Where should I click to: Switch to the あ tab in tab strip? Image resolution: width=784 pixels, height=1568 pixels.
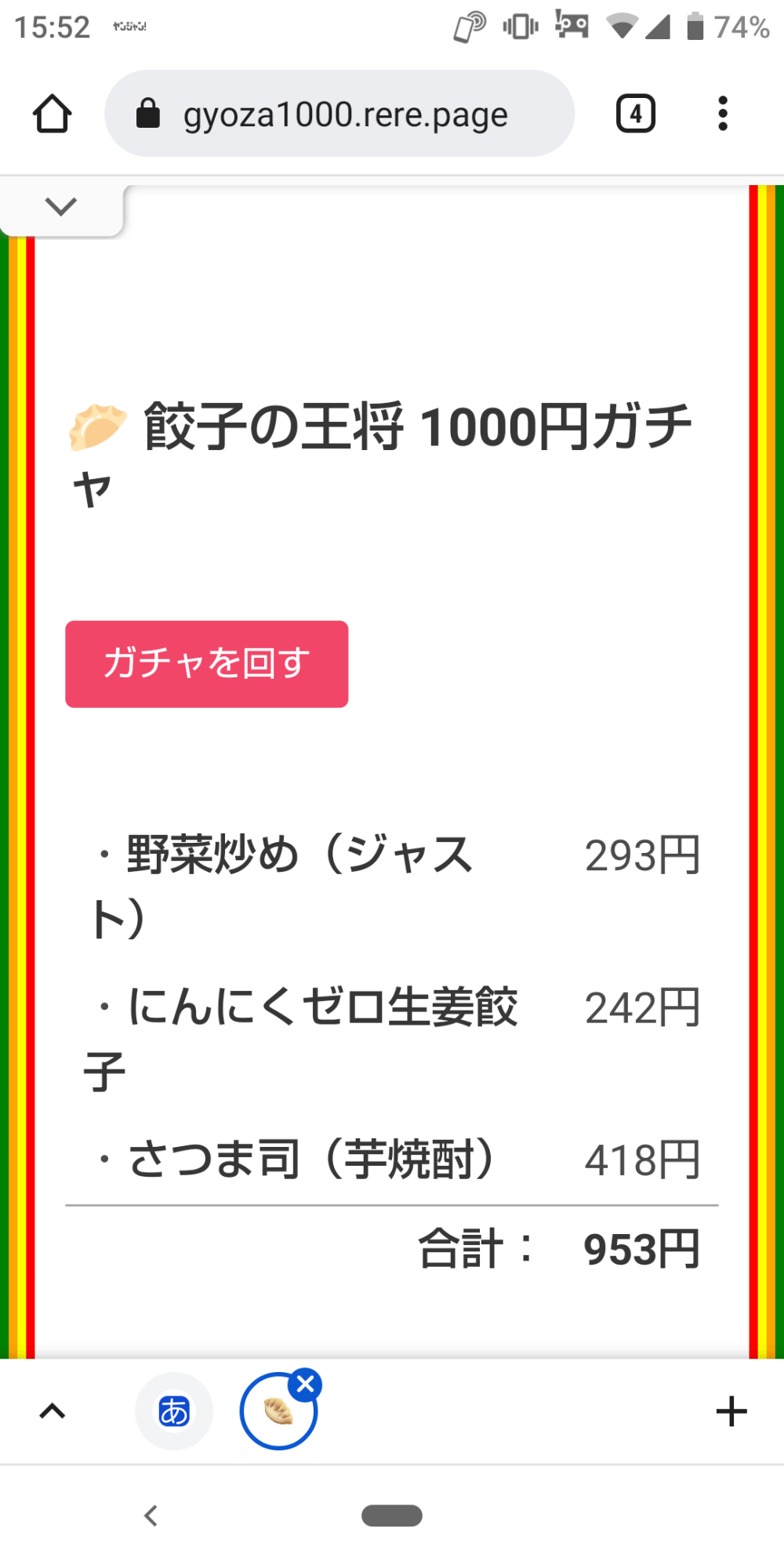tap(174, 1411)
